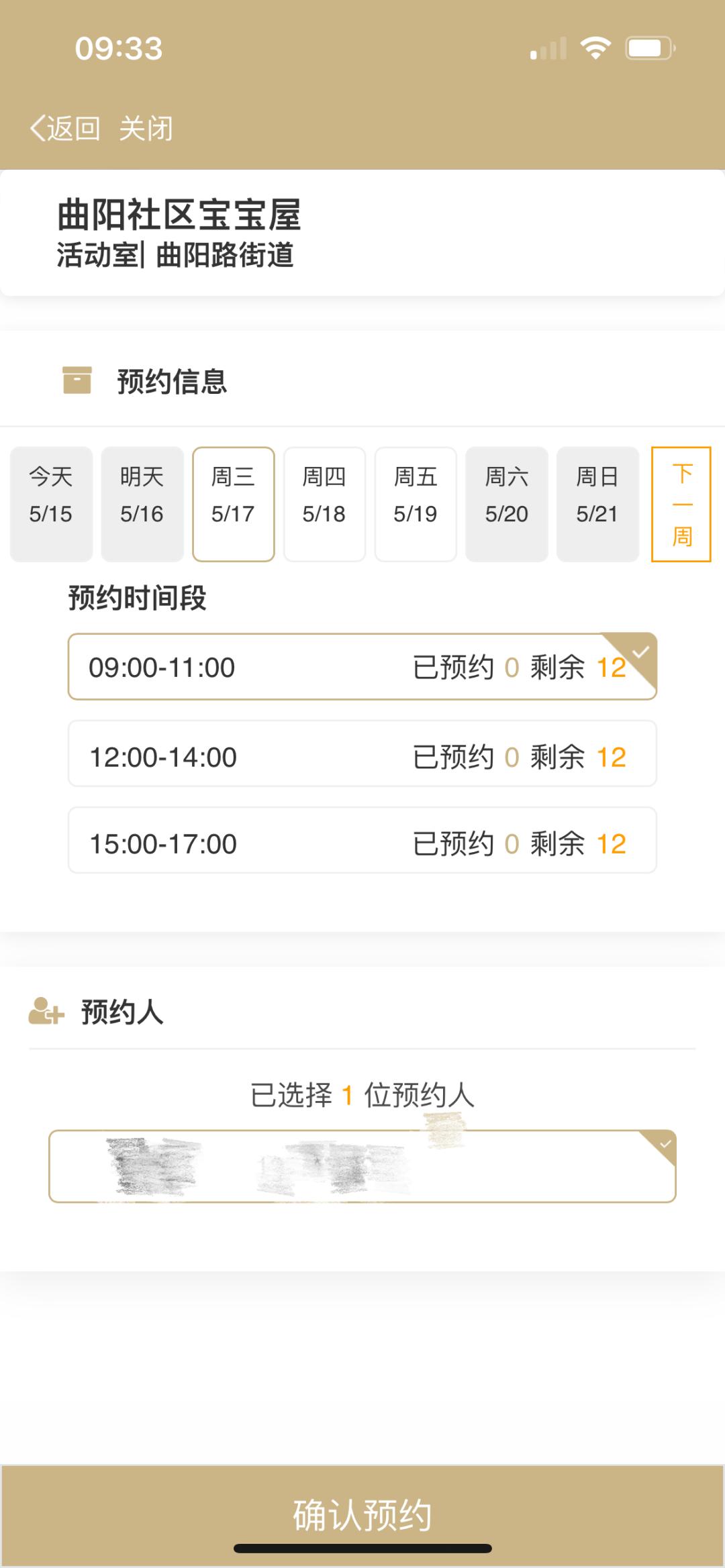Viewport: 725px width, 1568px height.
Task: Choose 周三 5/17 date
Action: [234, 504]
